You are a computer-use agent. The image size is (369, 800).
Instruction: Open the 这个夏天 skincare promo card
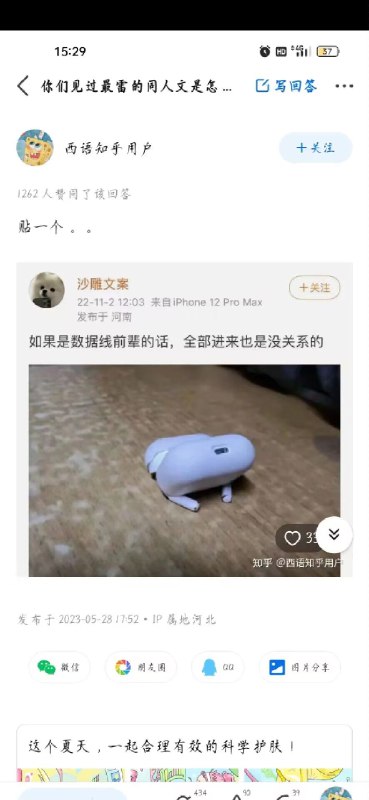click(184, 753)
